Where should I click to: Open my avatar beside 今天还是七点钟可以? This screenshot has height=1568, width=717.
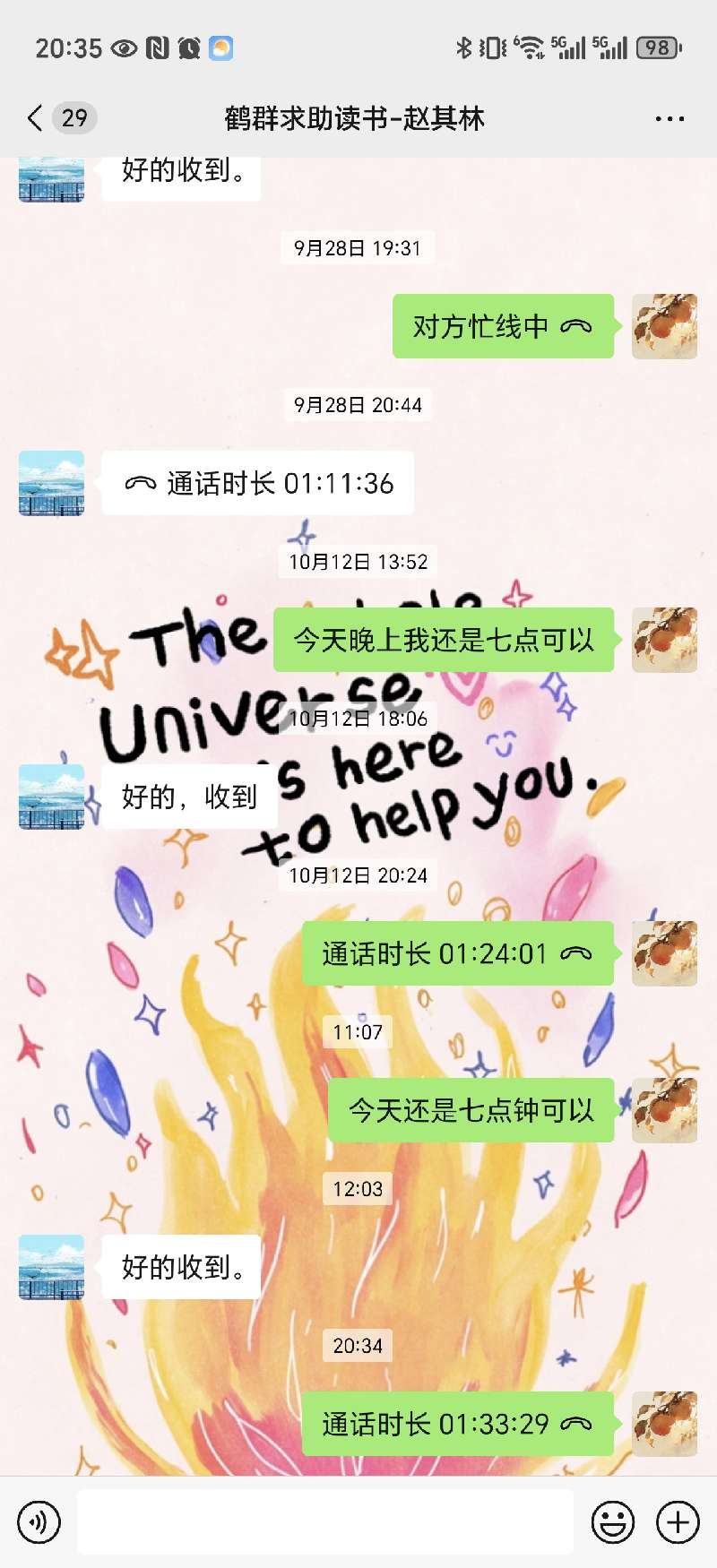(664, 1110)
